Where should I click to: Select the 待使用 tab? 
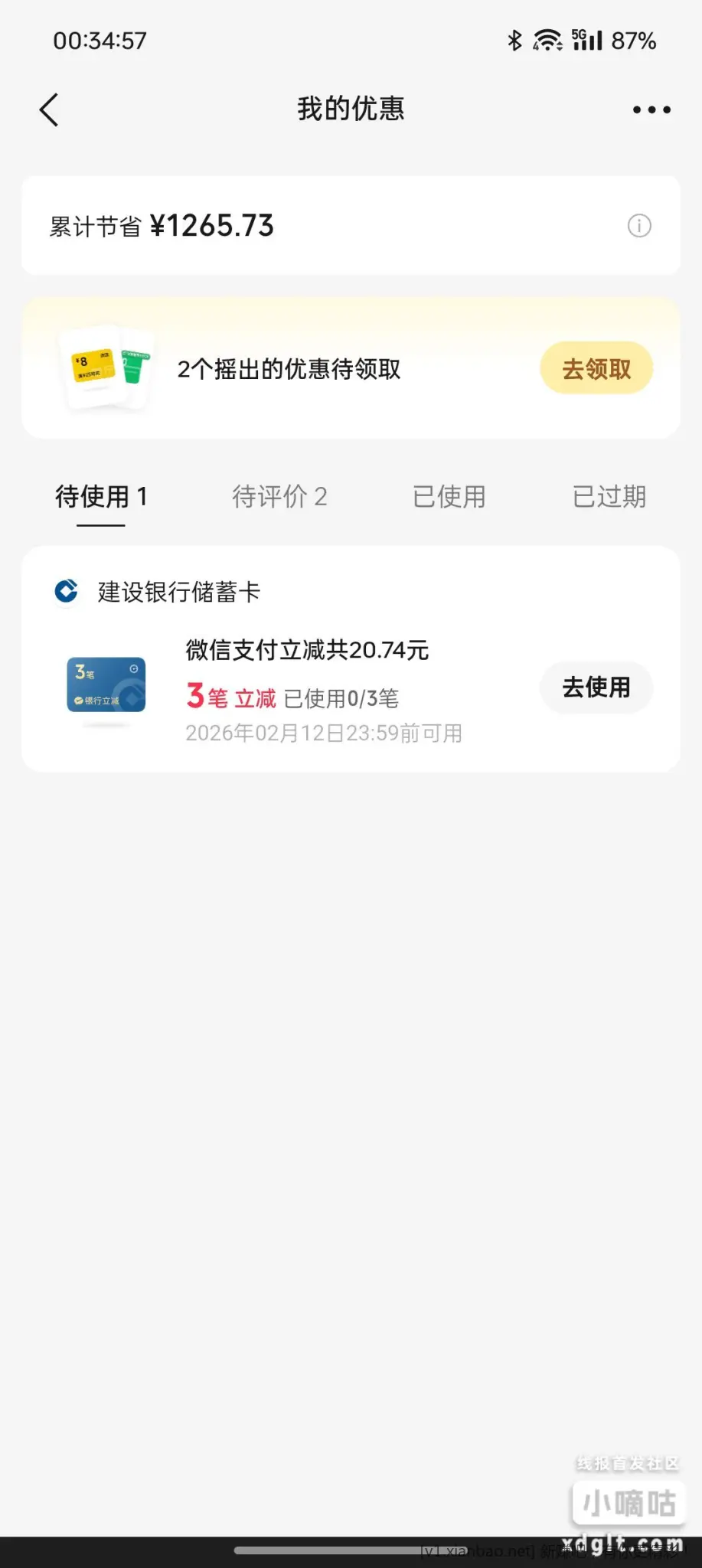(x=101, y=497)
